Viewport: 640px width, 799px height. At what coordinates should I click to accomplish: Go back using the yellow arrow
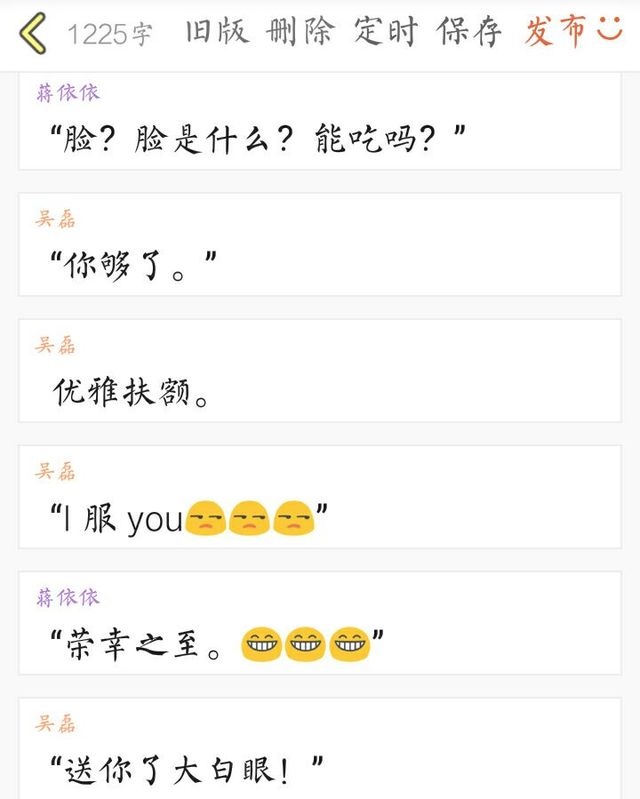[33, 34]
